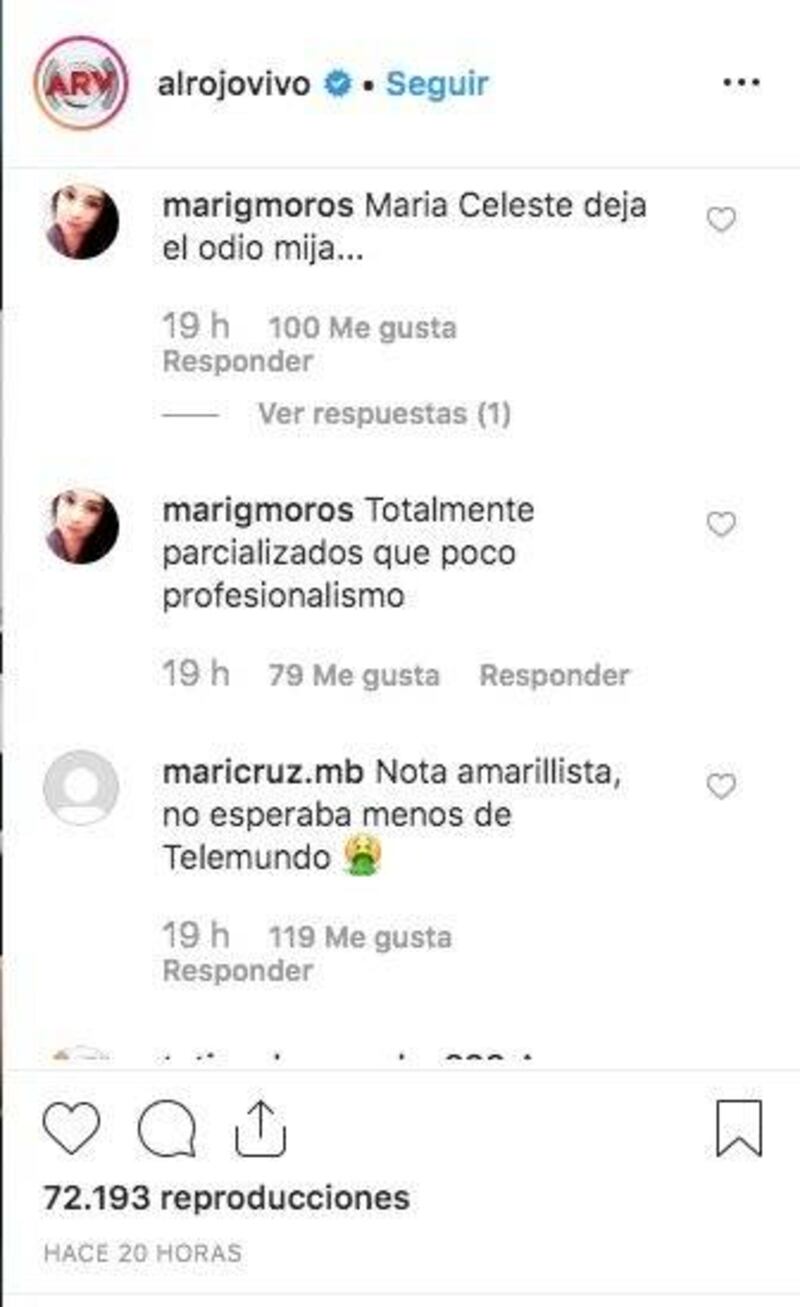The image size is (800, 1307).
Task: Like maricruz.mb's comment
Action: (721, 786)
